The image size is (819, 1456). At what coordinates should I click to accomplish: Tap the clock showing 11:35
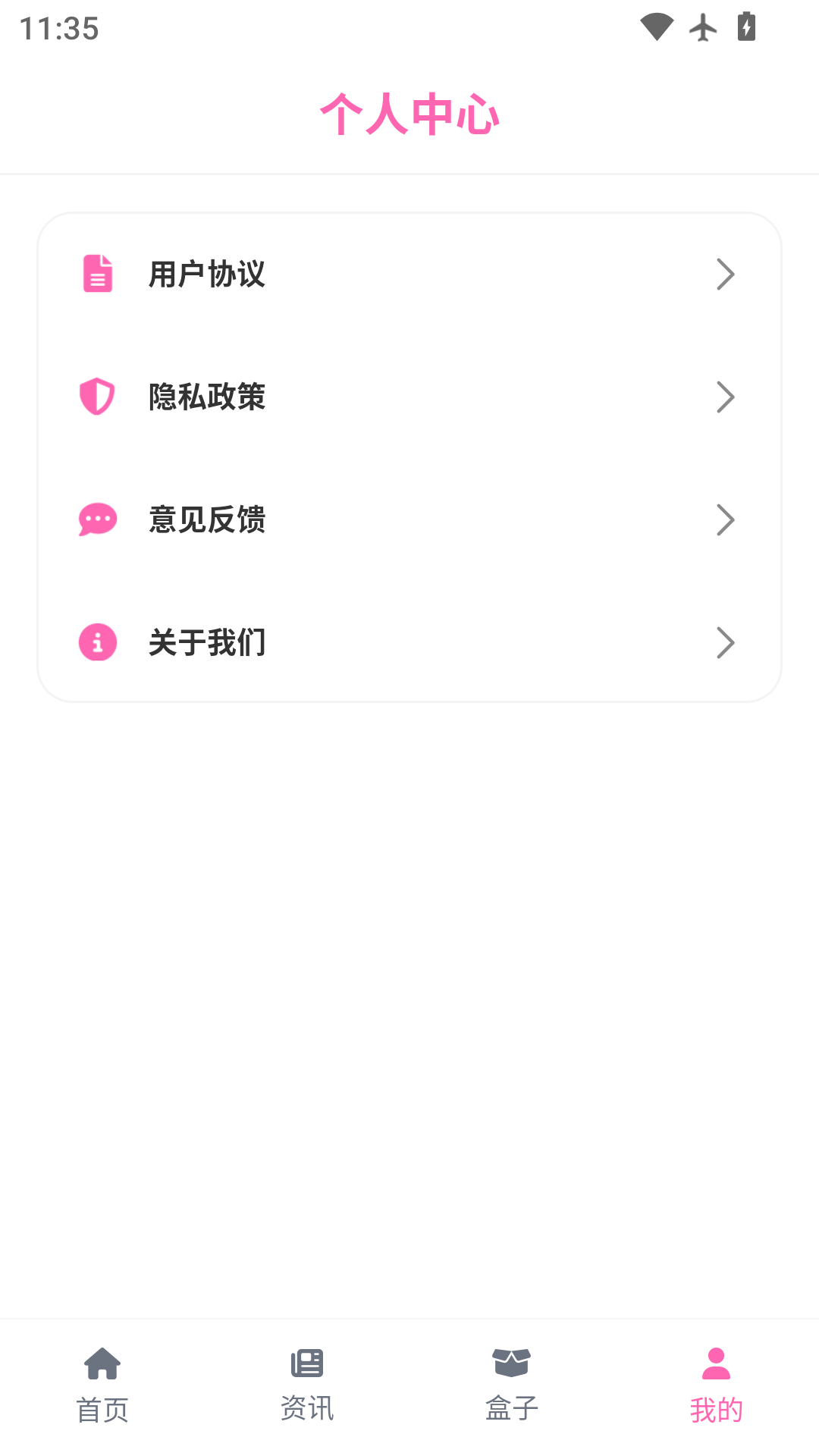click(59, 29)
